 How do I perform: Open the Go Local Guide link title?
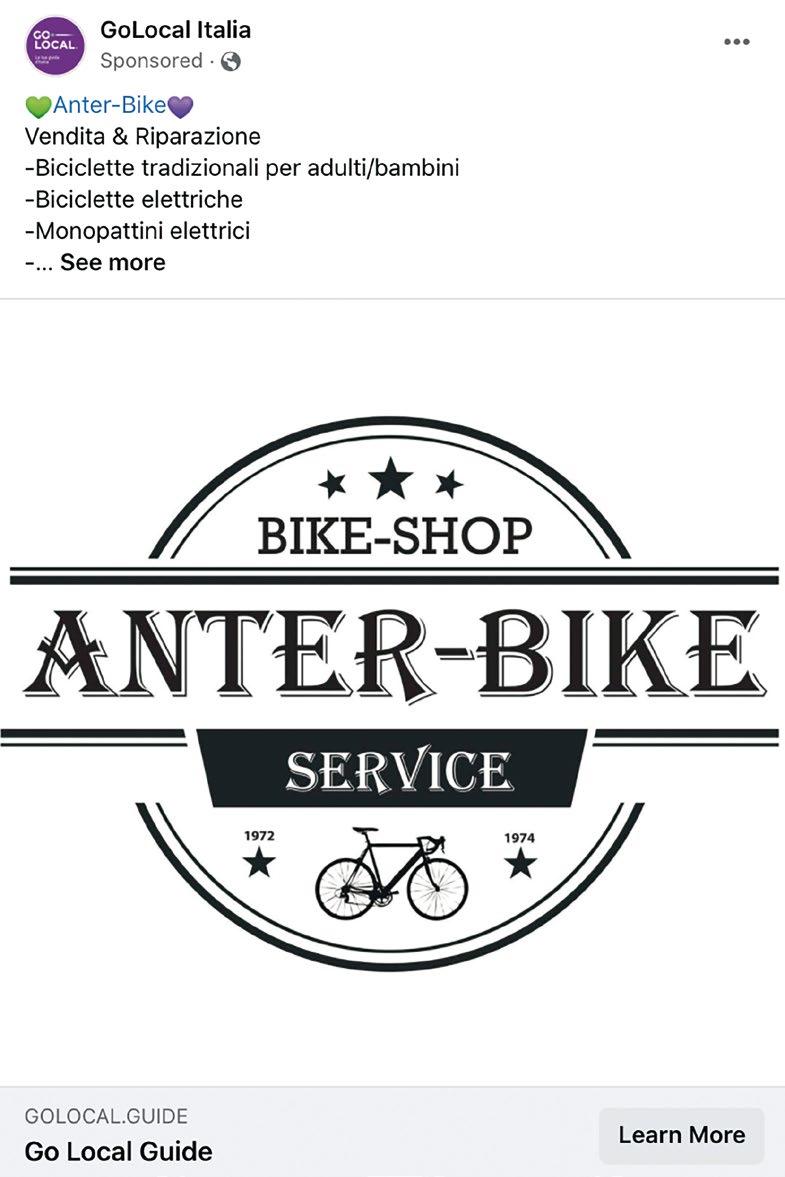pyautogui.click(x=118, y=1151)
